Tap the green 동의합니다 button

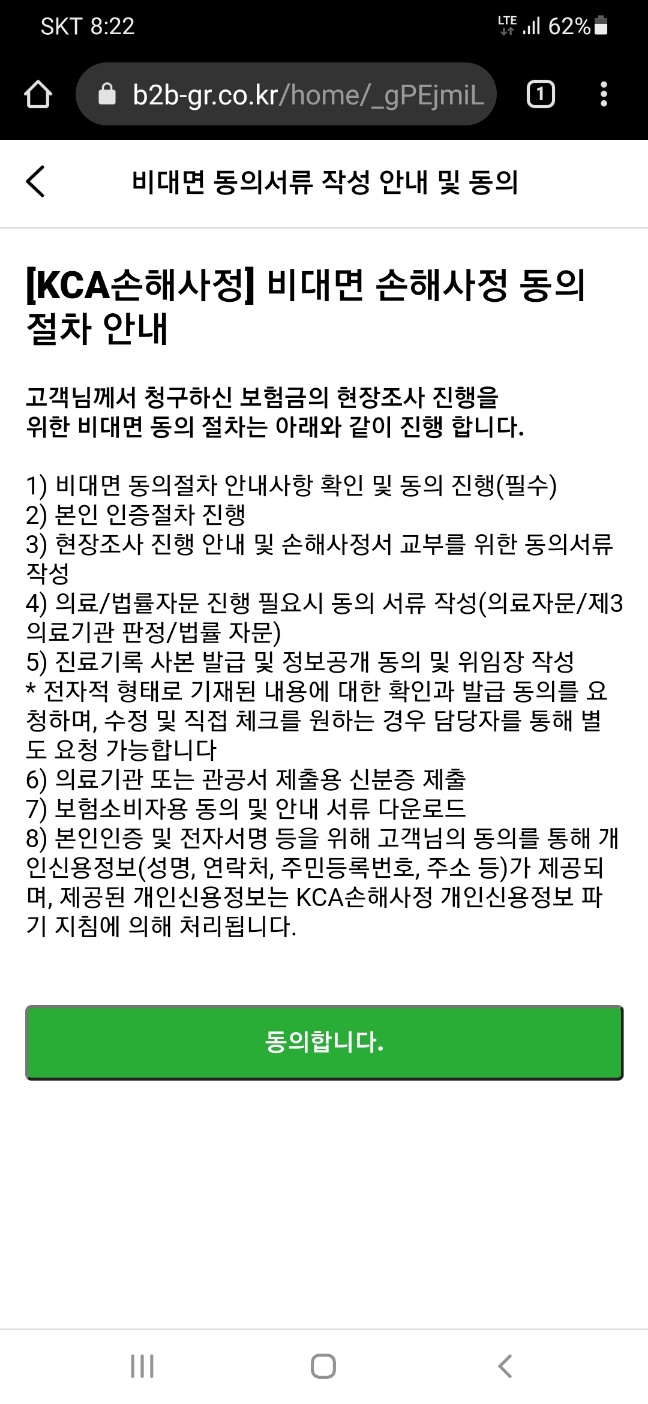324,1042
